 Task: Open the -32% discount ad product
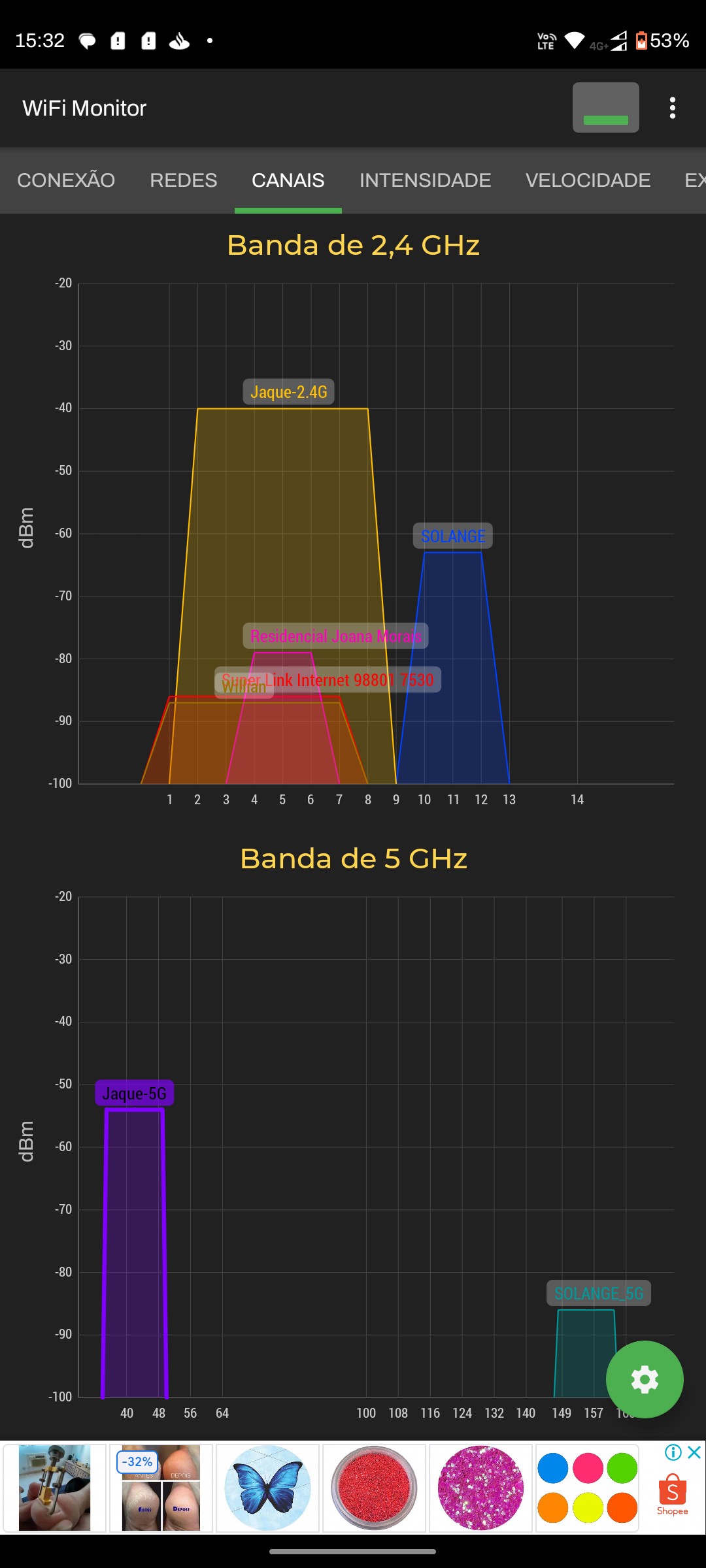161,1488
